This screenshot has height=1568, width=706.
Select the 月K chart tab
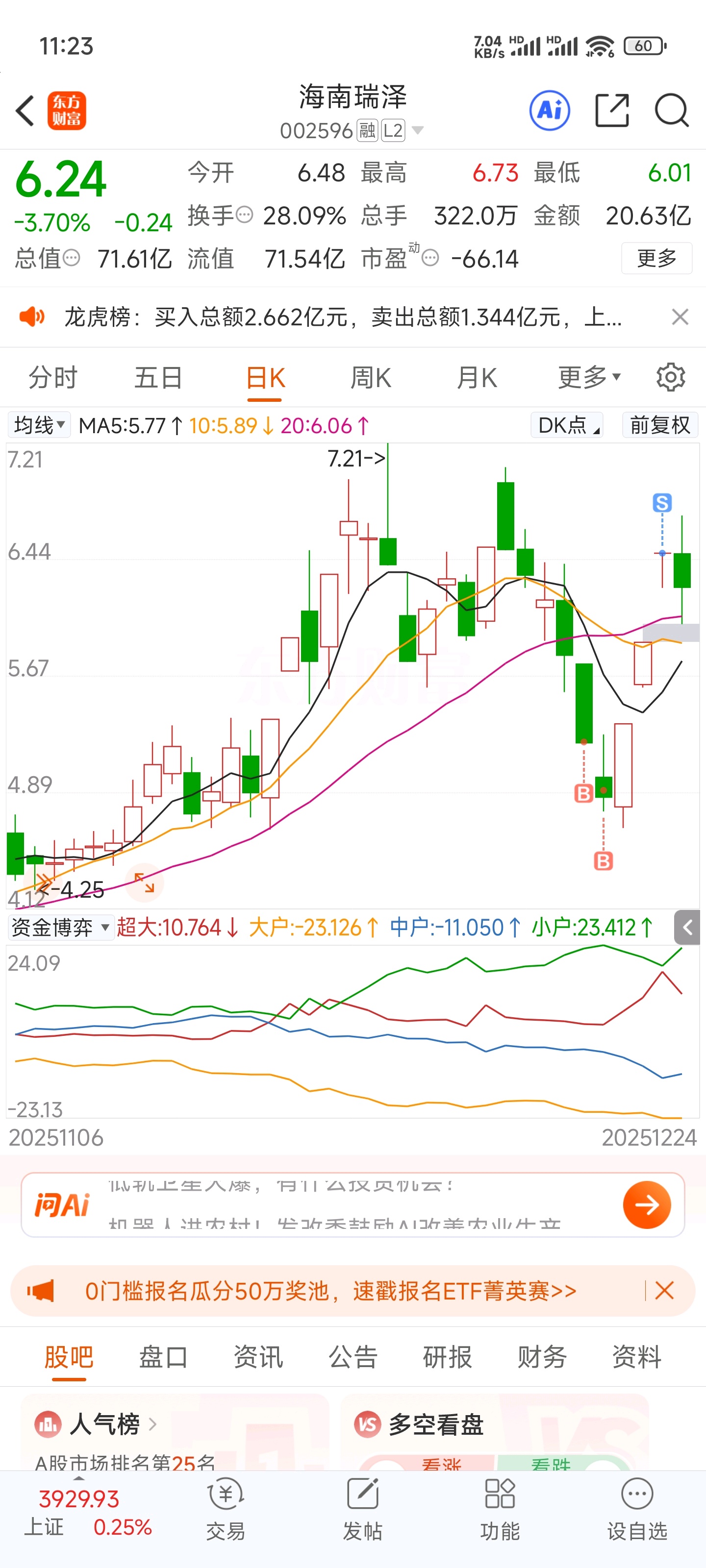click(477, 377)
